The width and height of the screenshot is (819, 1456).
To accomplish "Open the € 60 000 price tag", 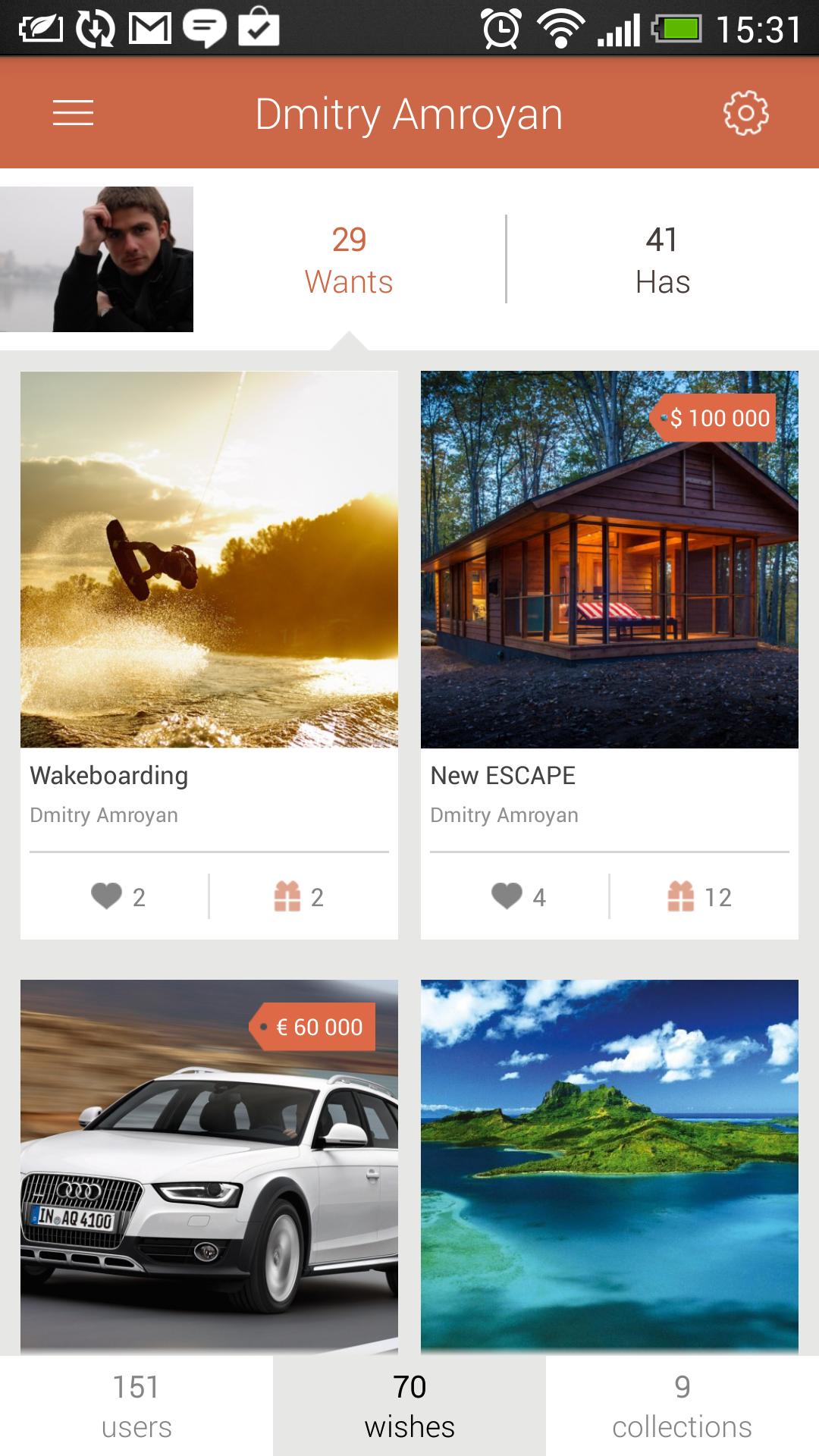I will pyautogui.click(x=315, y=1028).
